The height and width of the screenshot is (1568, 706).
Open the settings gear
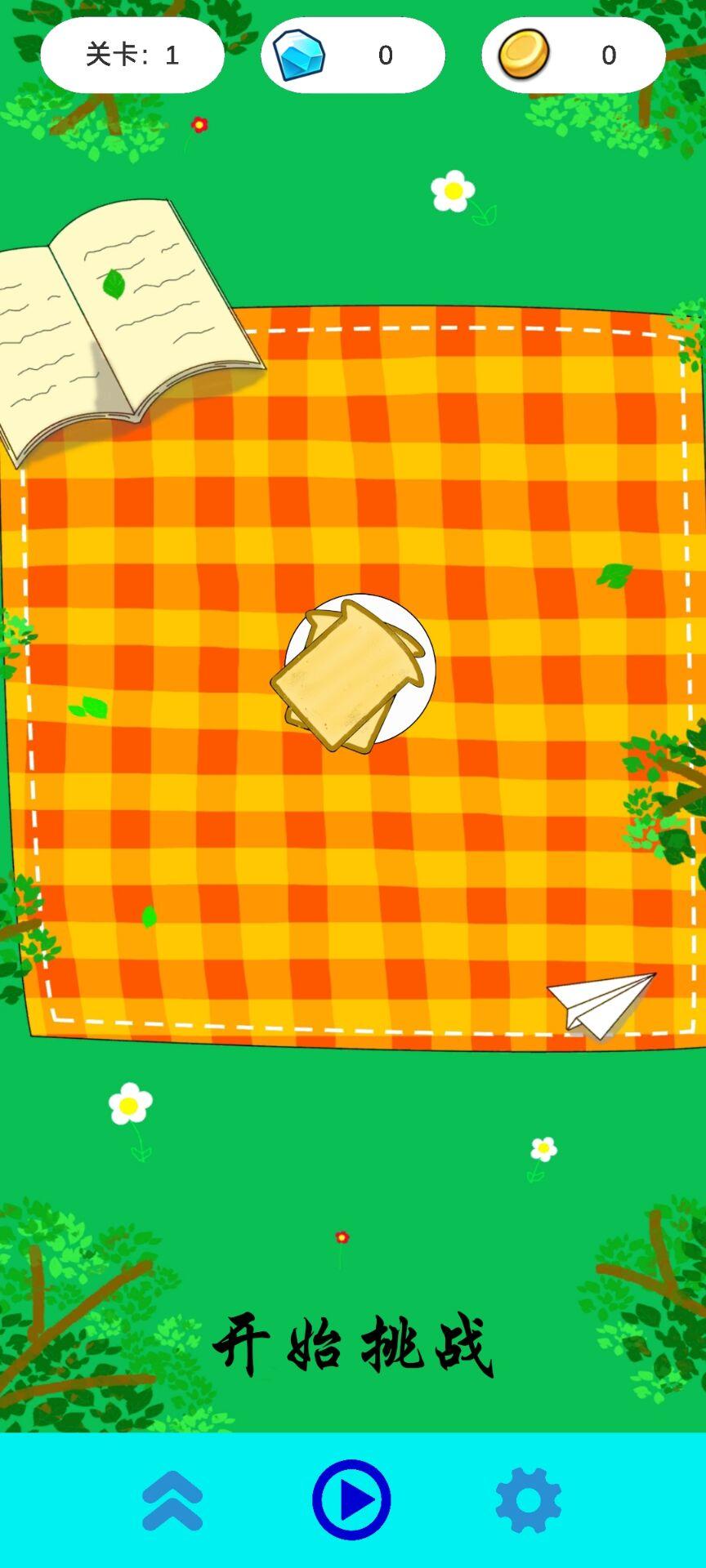[x=528, y=1500]
